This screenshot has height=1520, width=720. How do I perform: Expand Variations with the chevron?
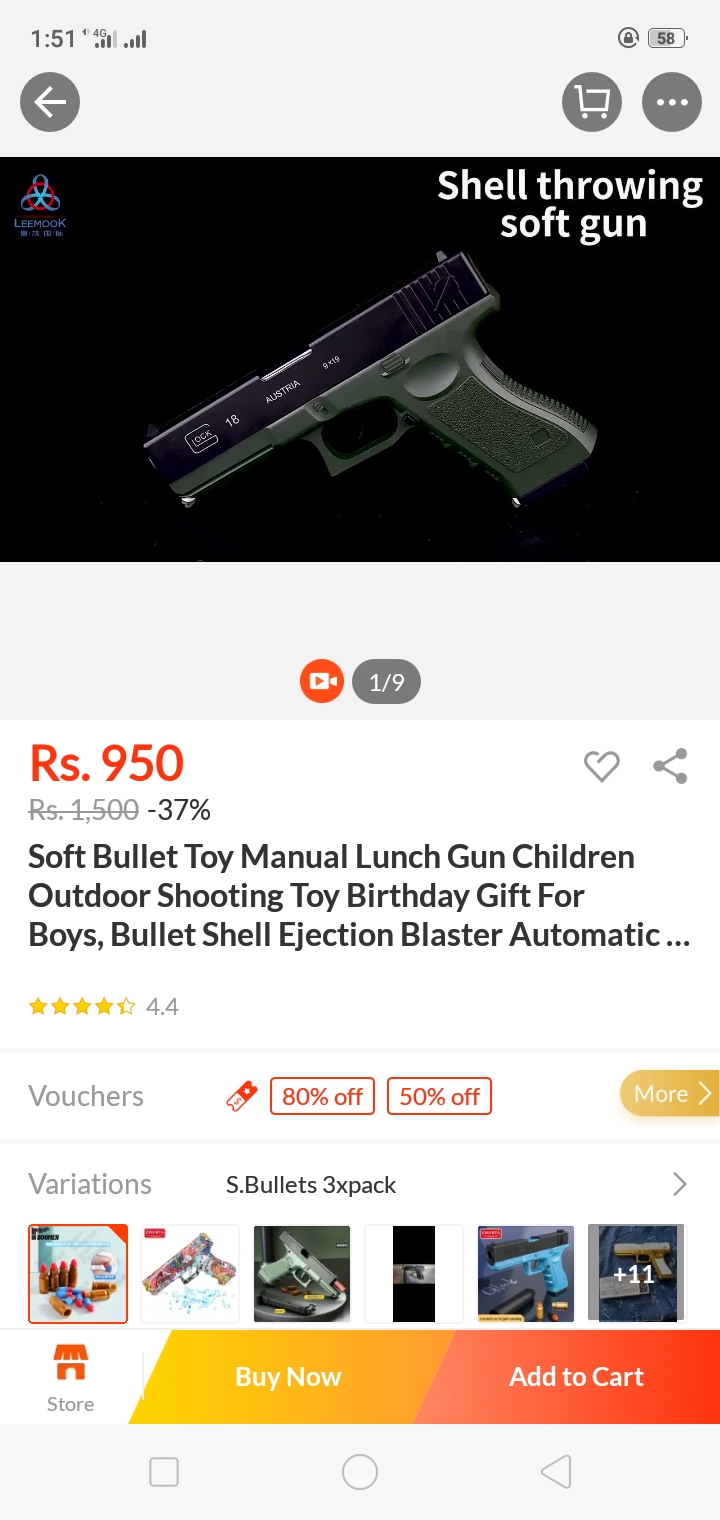(x=680, y=1185)
